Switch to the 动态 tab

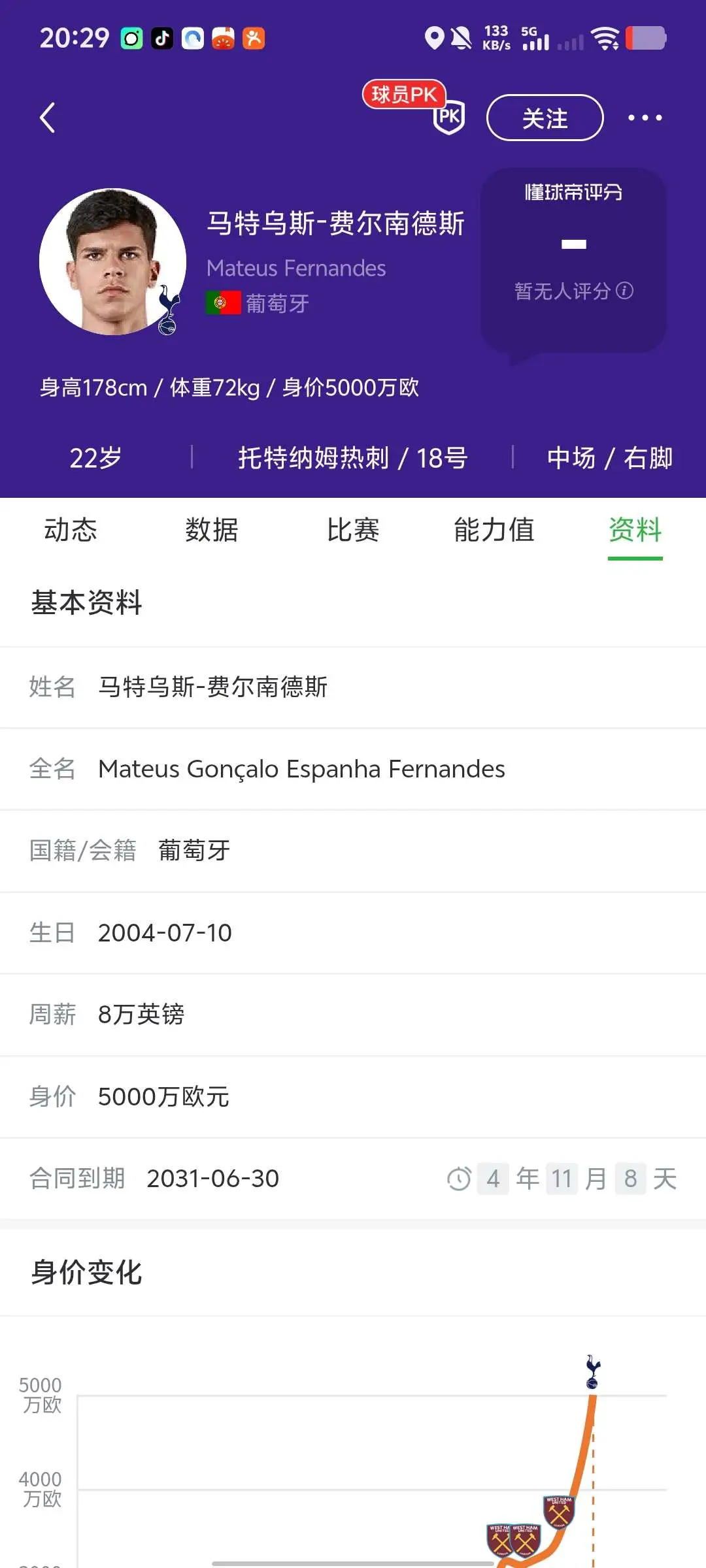(71, 530)
